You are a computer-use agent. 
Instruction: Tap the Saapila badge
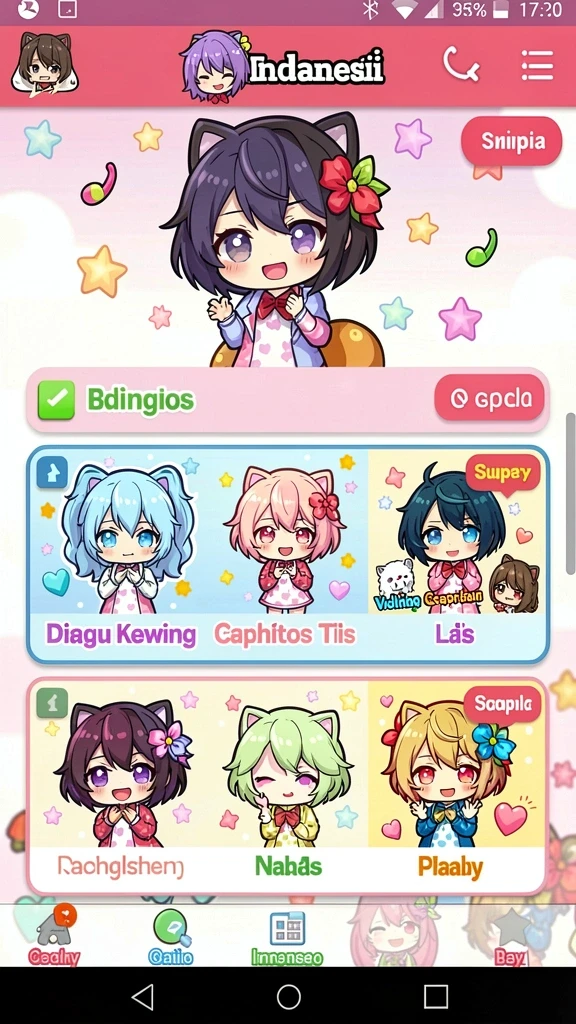pyautogui.click(x=502, y=704)
